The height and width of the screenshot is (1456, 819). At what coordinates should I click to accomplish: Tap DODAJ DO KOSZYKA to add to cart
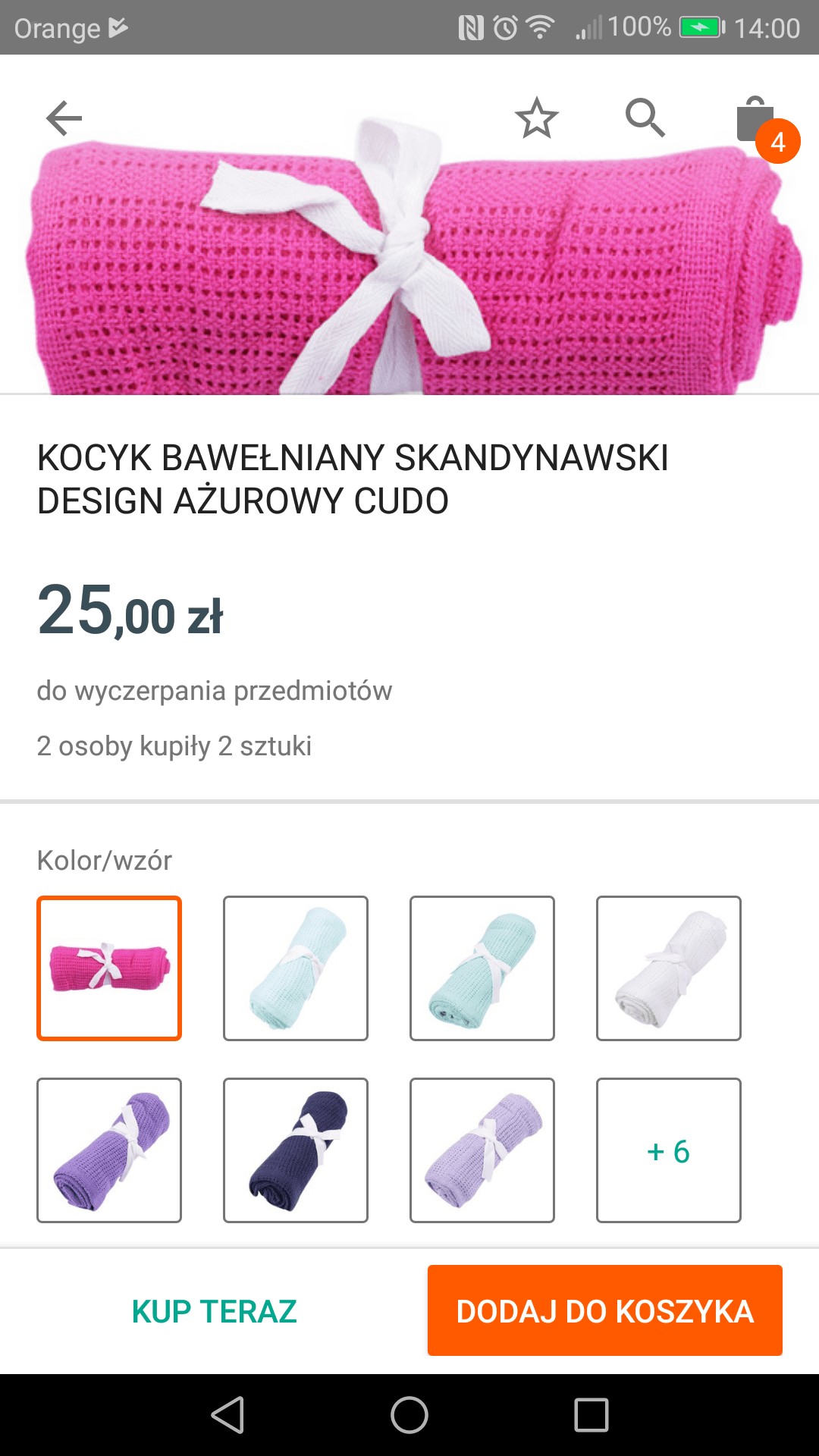click(604, 1310)
